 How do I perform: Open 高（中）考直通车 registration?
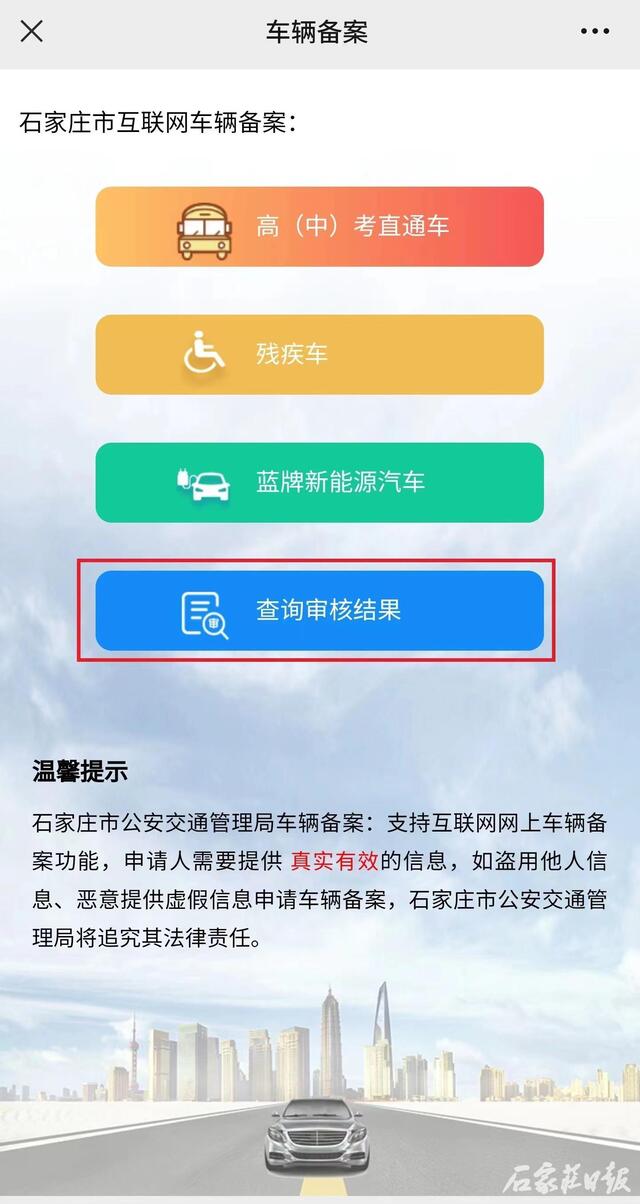coord(319,226)
